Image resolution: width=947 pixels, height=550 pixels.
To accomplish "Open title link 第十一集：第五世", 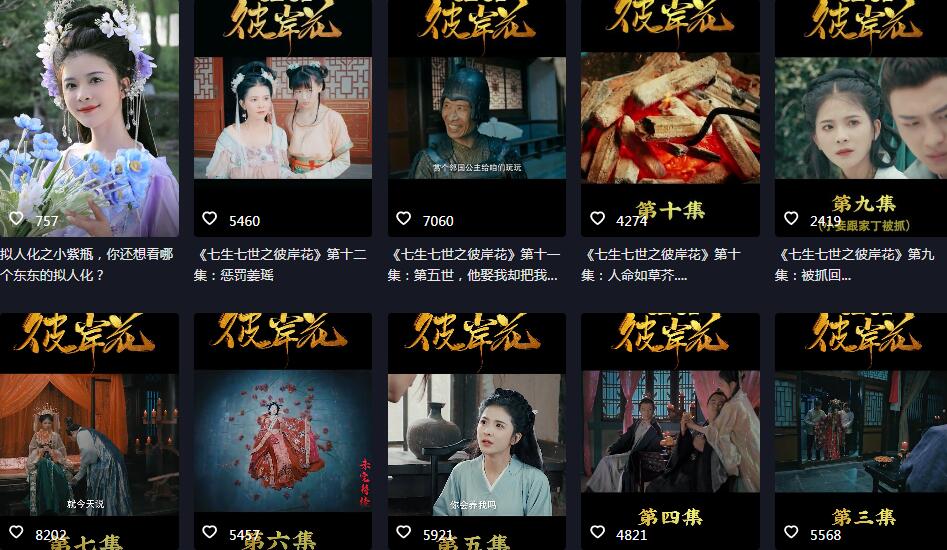I will (476, 264).
